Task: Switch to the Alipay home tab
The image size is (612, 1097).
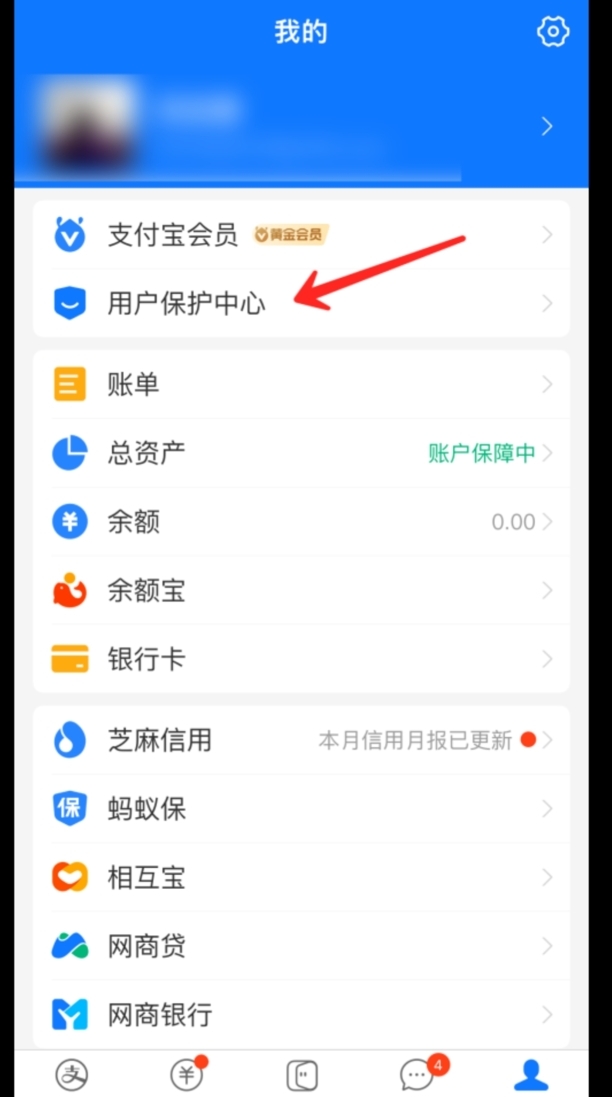Action: pyautogui.click(x=71, y=1075)
